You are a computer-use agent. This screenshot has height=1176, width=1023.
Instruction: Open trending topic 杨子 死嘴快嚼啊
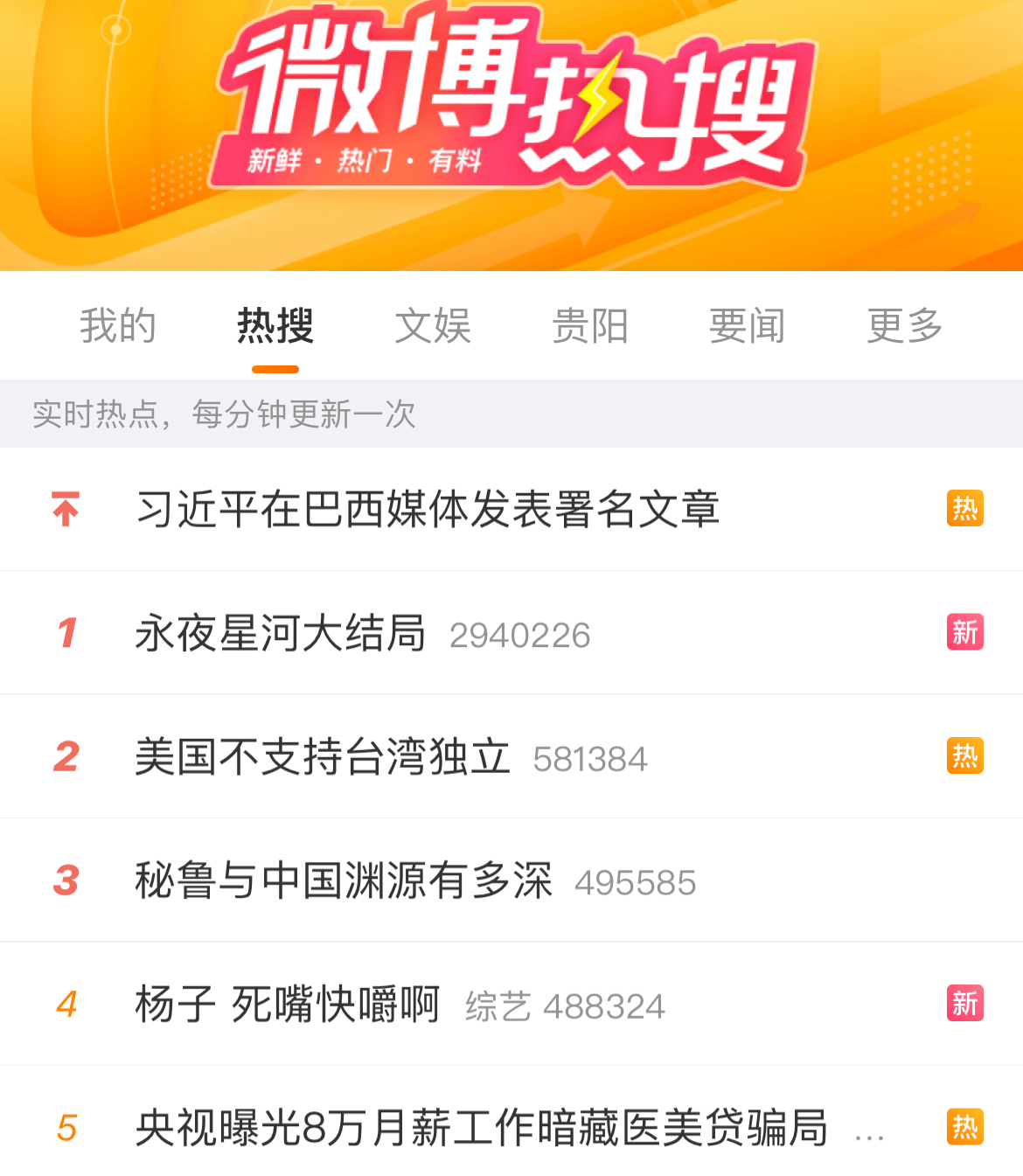pyautogui.click(x=288, y=1004)
